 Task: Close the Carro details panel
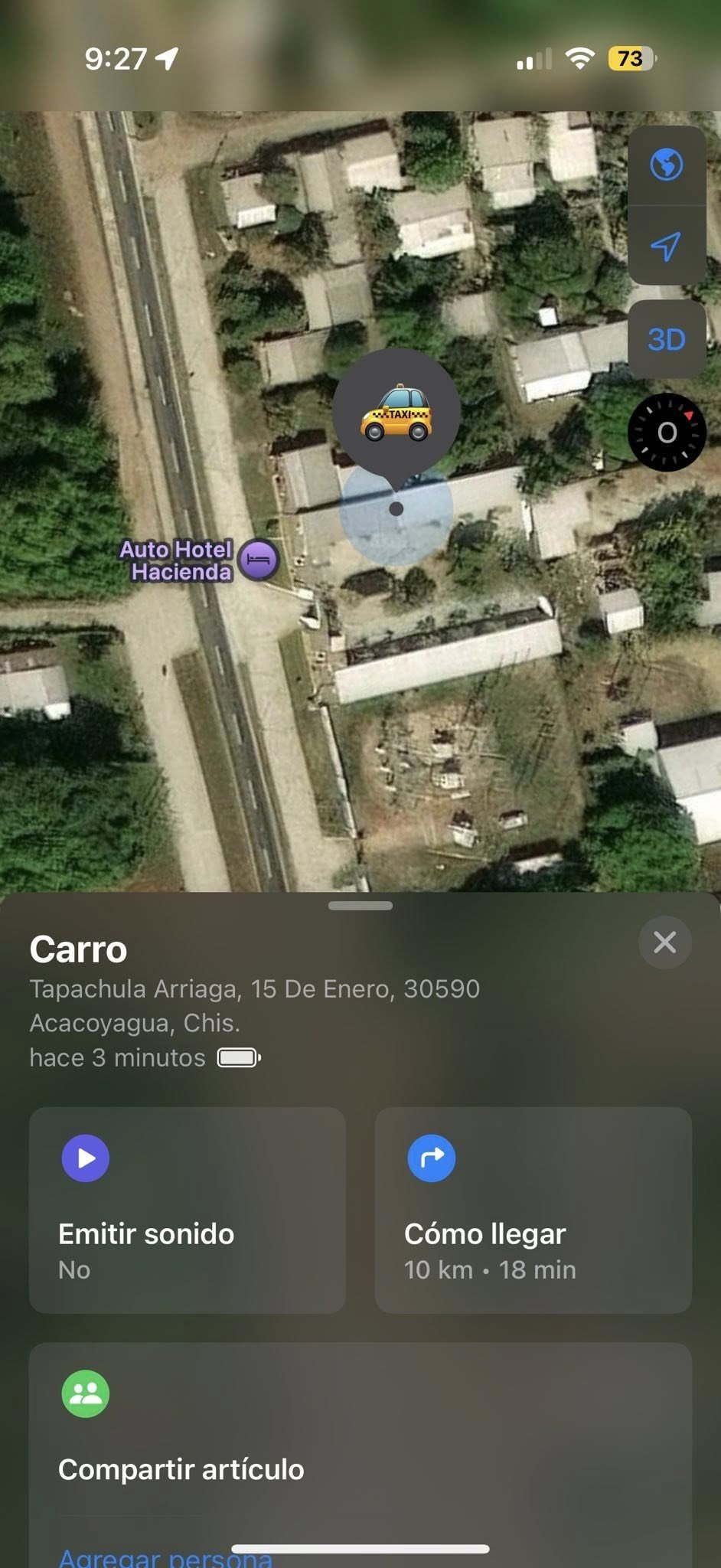[664, 942]
